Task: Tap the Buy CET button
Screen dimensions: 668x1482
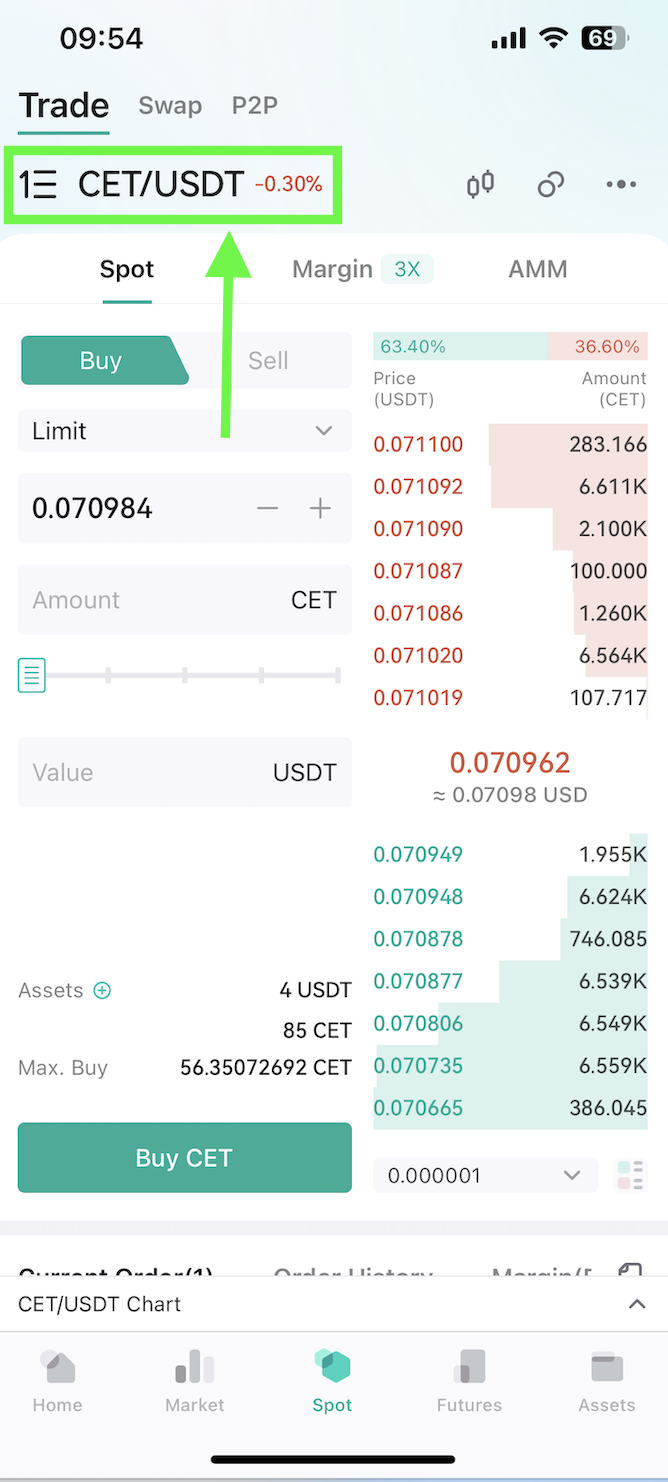Action: pos(185,1158)
